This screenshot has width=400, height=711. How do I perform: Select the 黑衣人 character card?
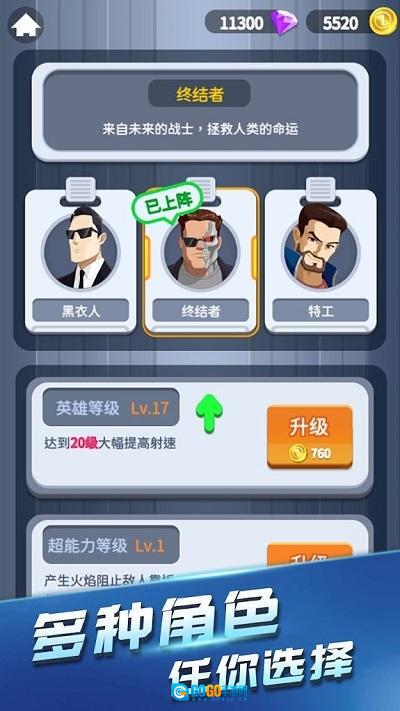tap(80, 262)
